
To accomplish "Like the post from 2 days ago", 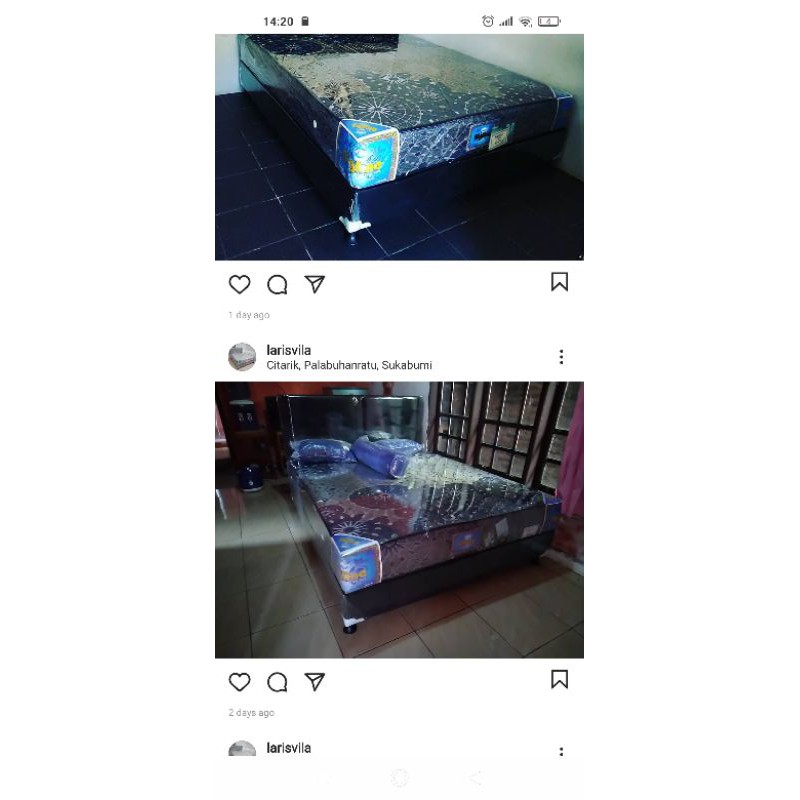I will tap(239, 682).
